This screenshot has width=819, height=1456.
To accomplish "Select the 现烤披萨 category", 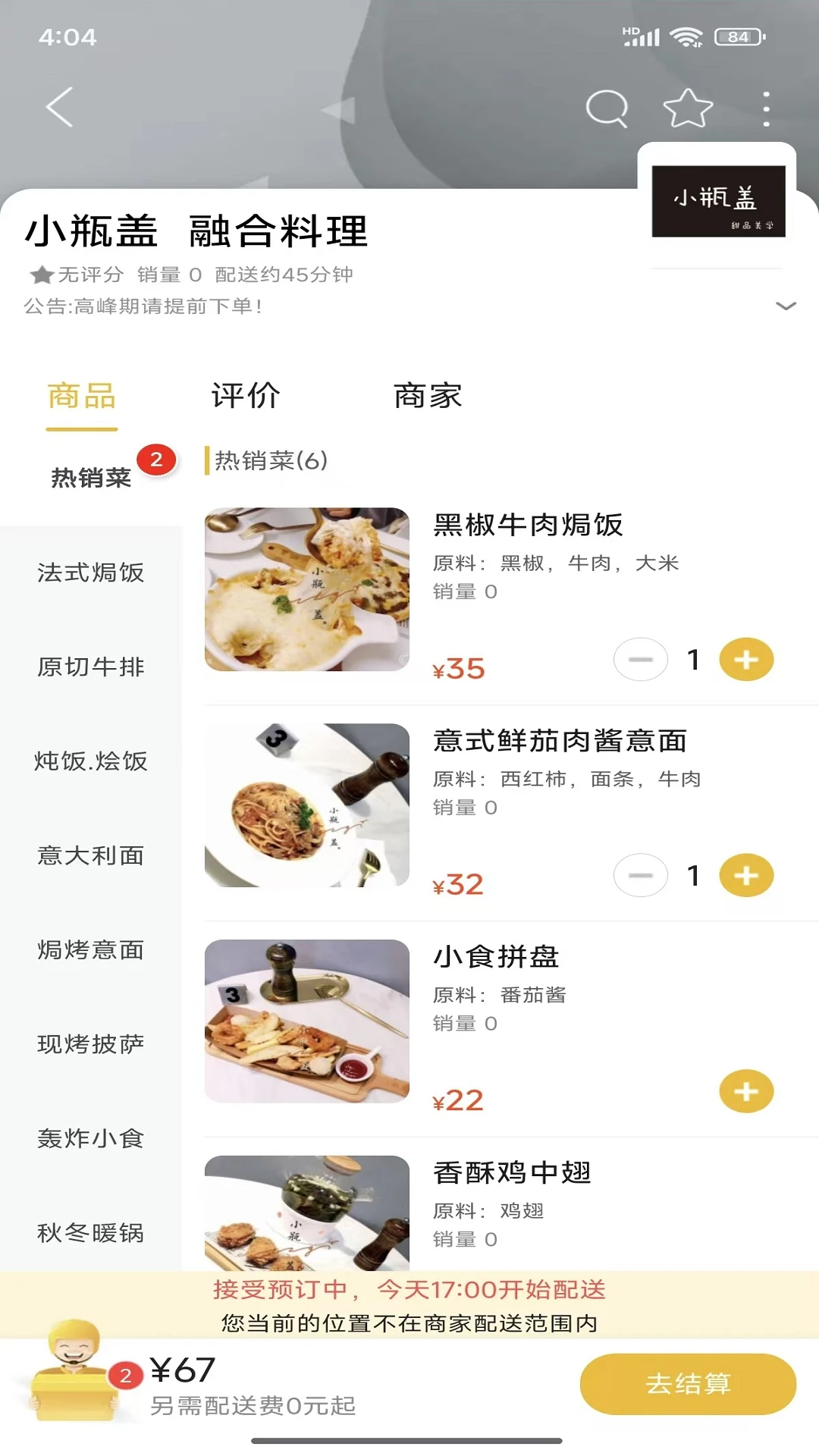I will 91,1044.
